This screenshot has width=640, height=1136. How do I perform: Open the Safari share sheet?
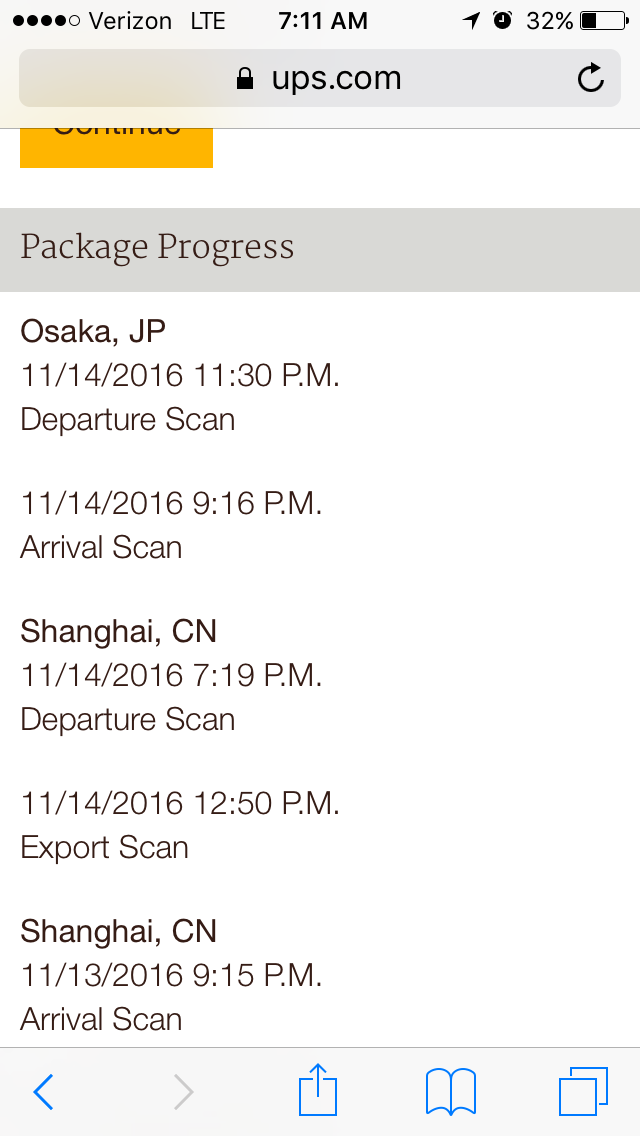tap(318, 1088)
